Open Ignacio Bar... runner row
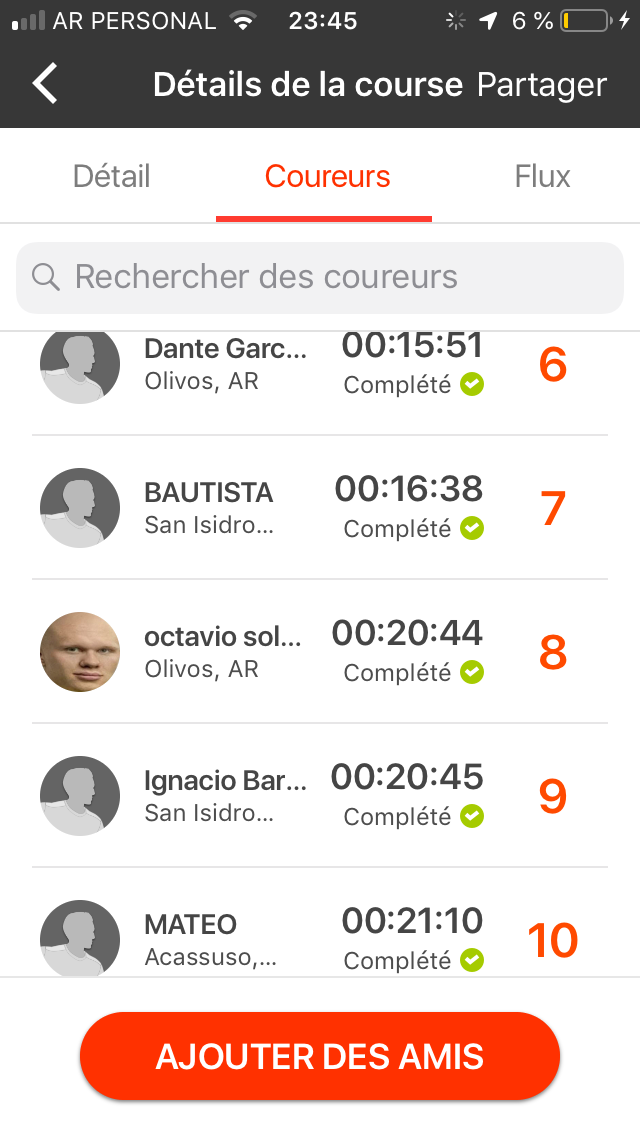 [320, 795]
